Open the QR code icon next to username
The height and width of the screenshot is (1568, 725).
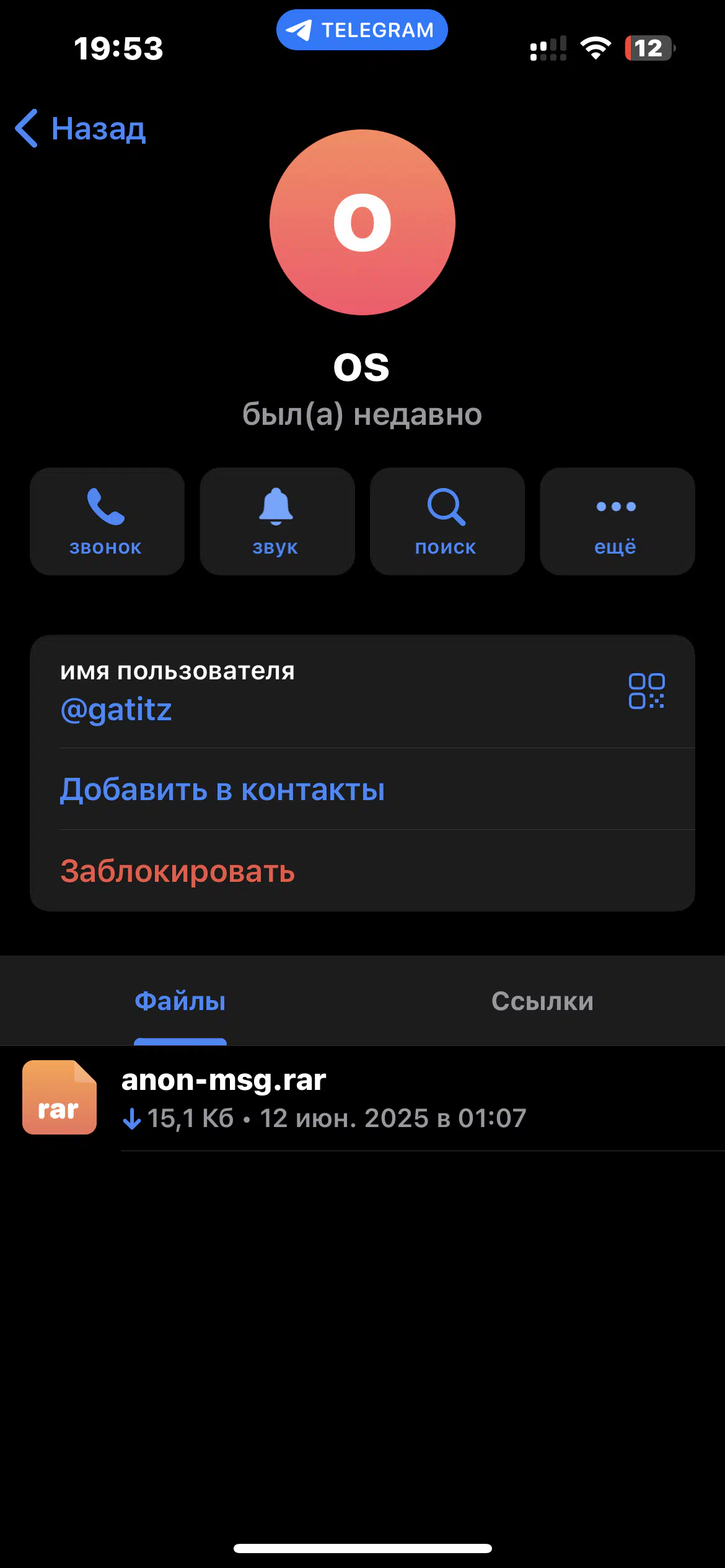646,691
